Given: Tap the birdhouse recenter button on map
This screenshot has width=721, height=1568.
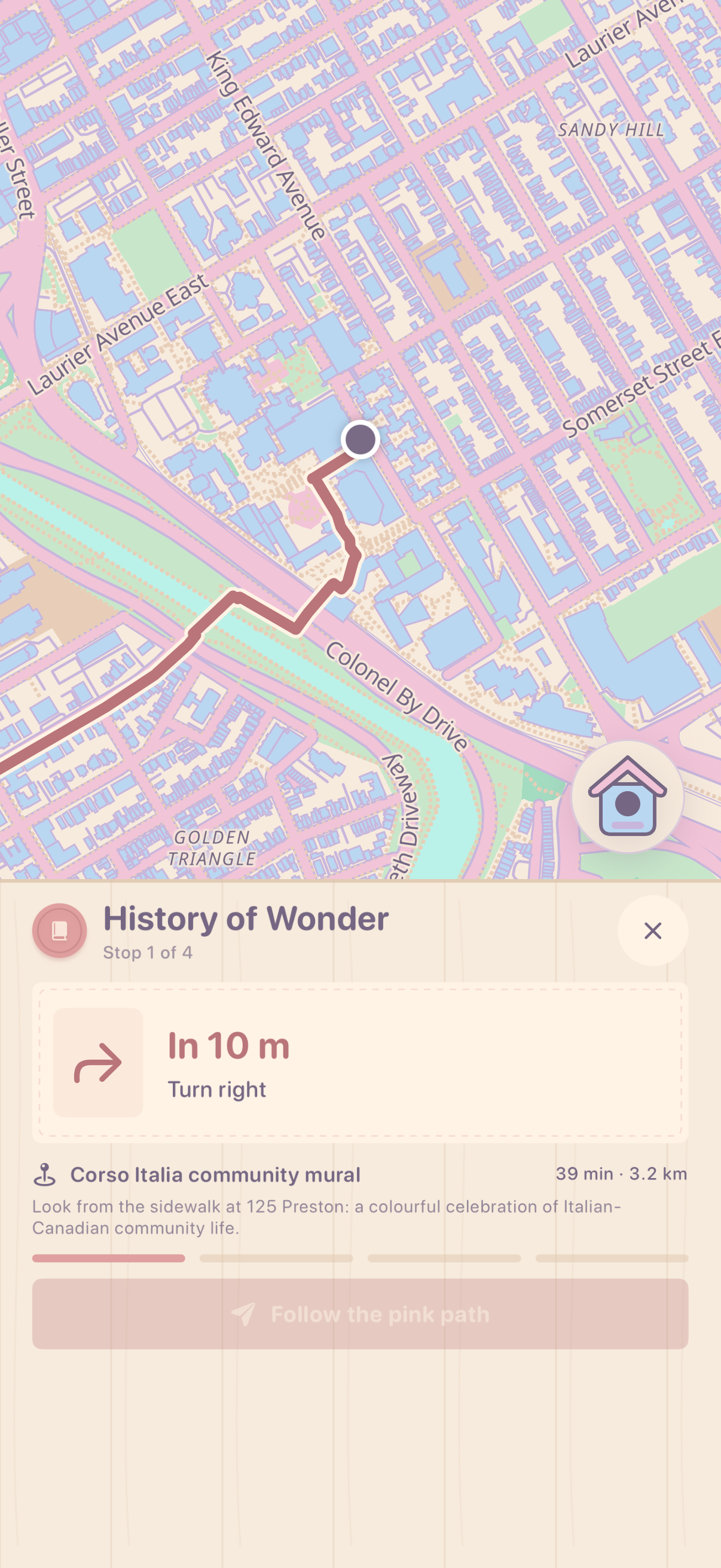Looking at the screenshot, I should click(627, 796).
